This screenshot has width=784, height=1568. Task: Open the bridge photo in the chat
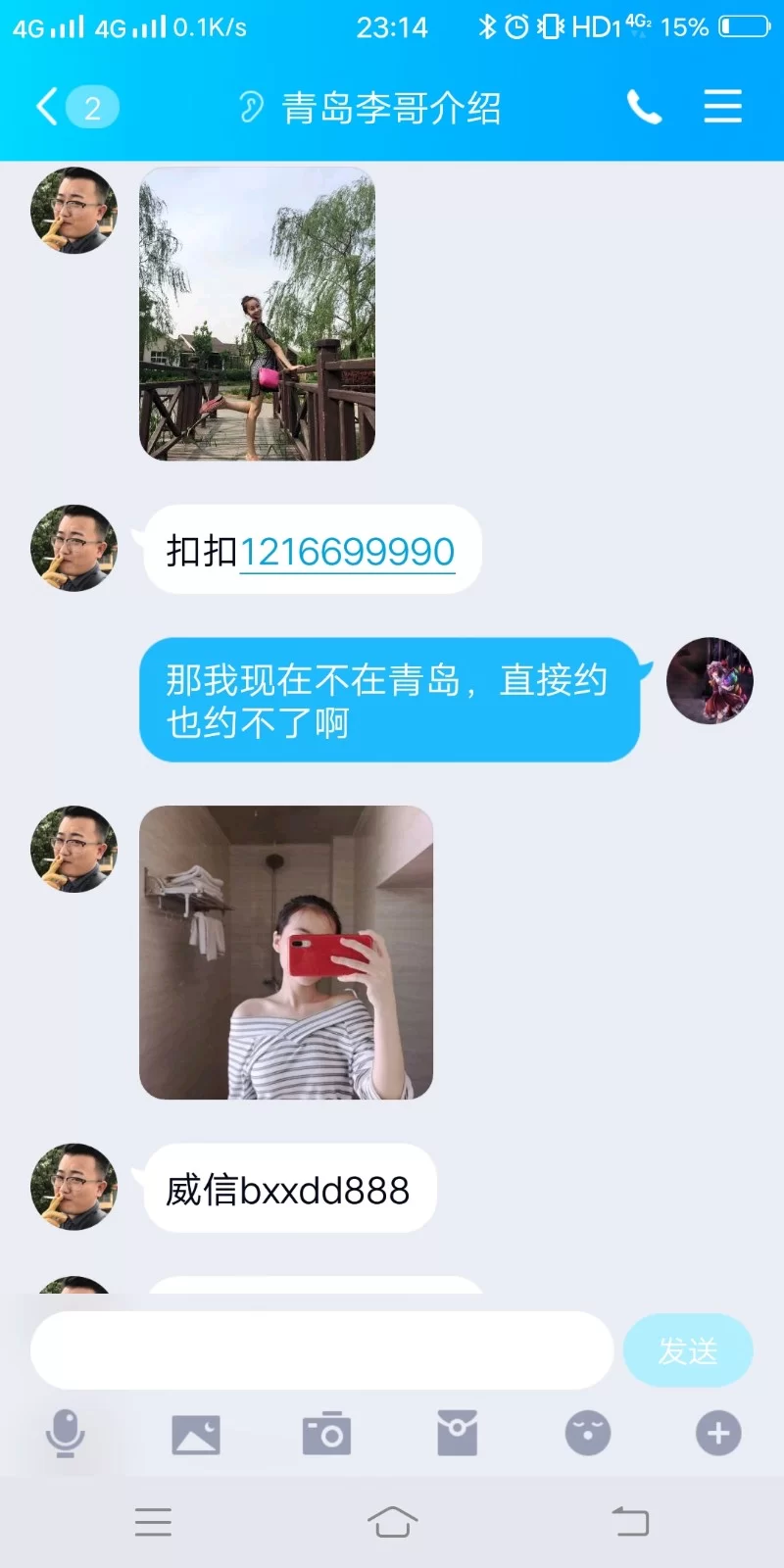click(257, 314)
